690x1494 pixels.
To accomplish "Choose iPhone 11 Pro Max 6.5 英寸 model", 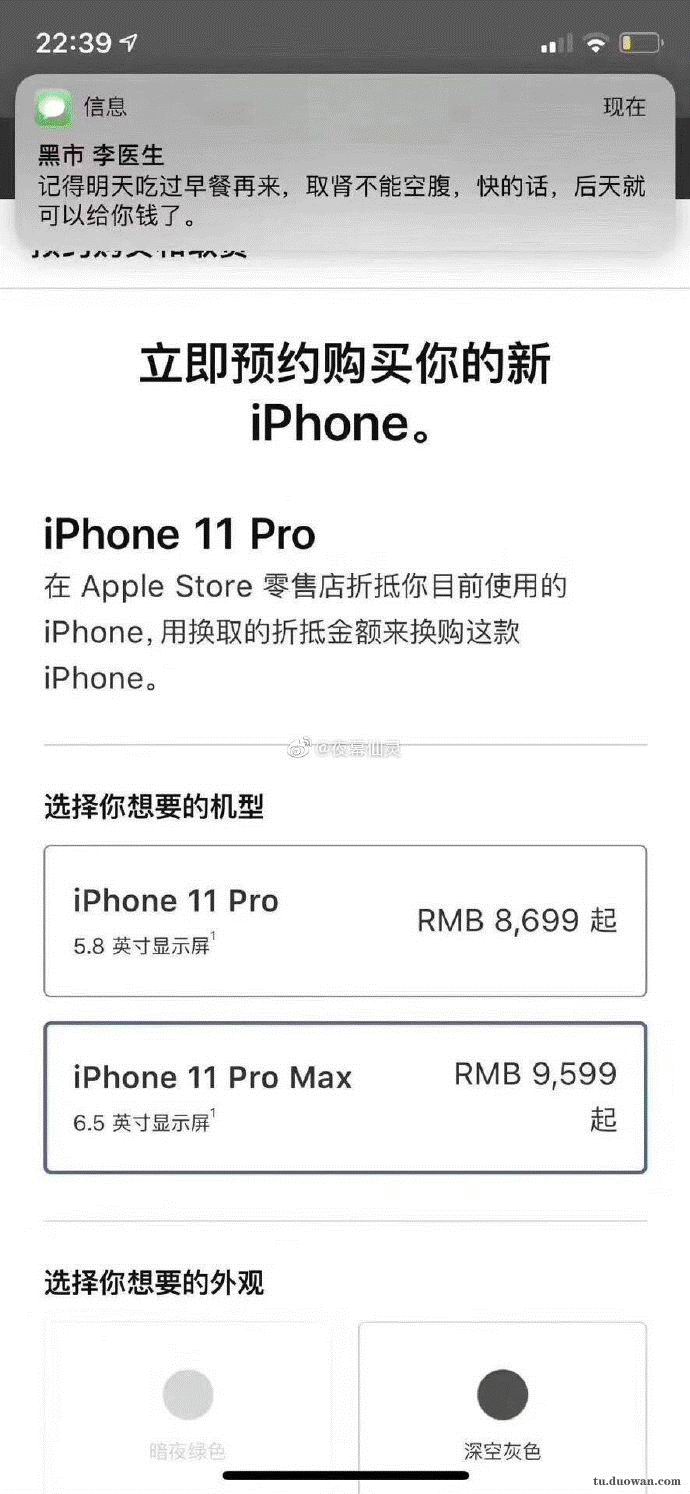I will tap(344, 1096).
